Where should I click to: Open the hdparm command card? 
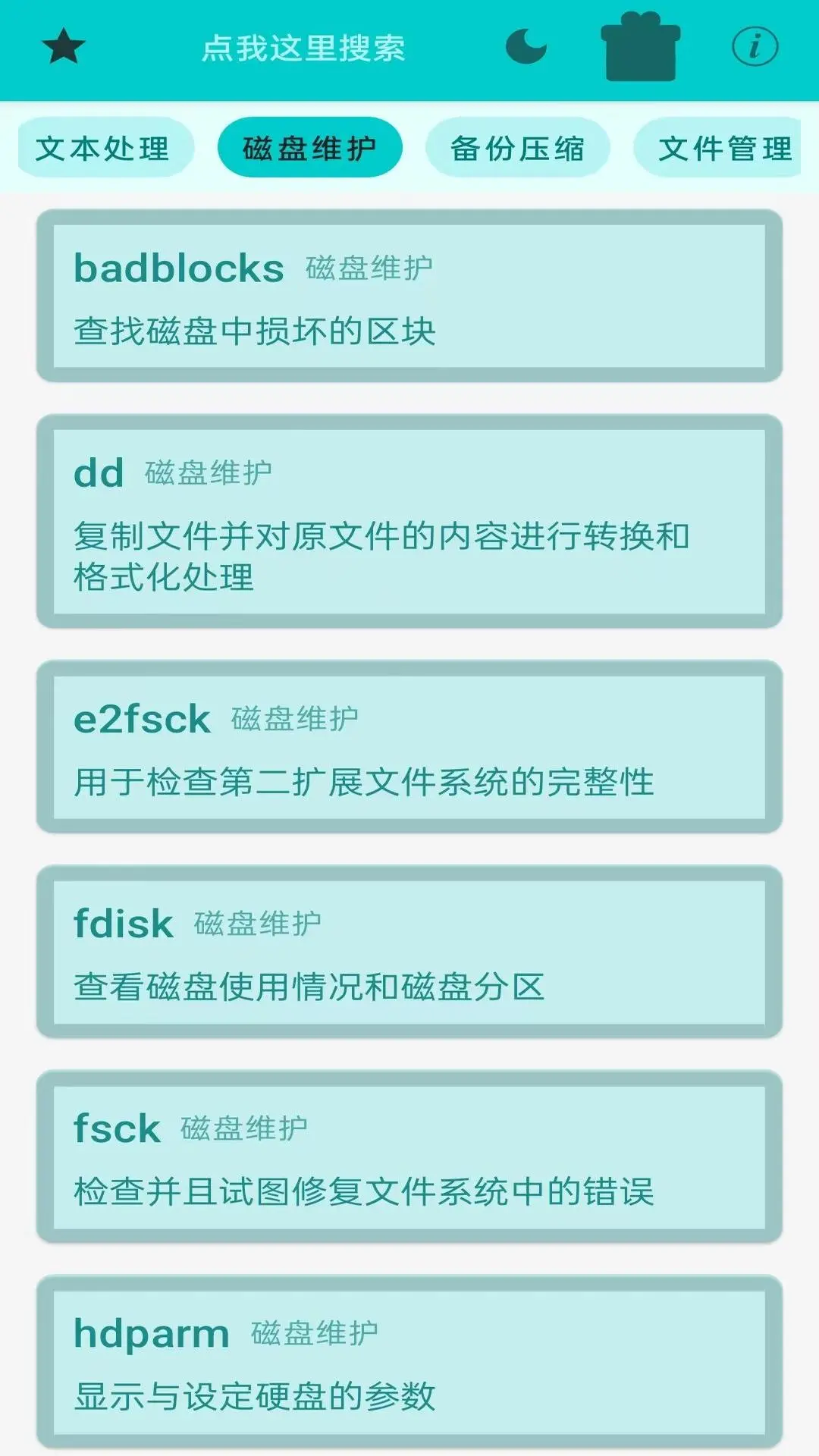409,1362
